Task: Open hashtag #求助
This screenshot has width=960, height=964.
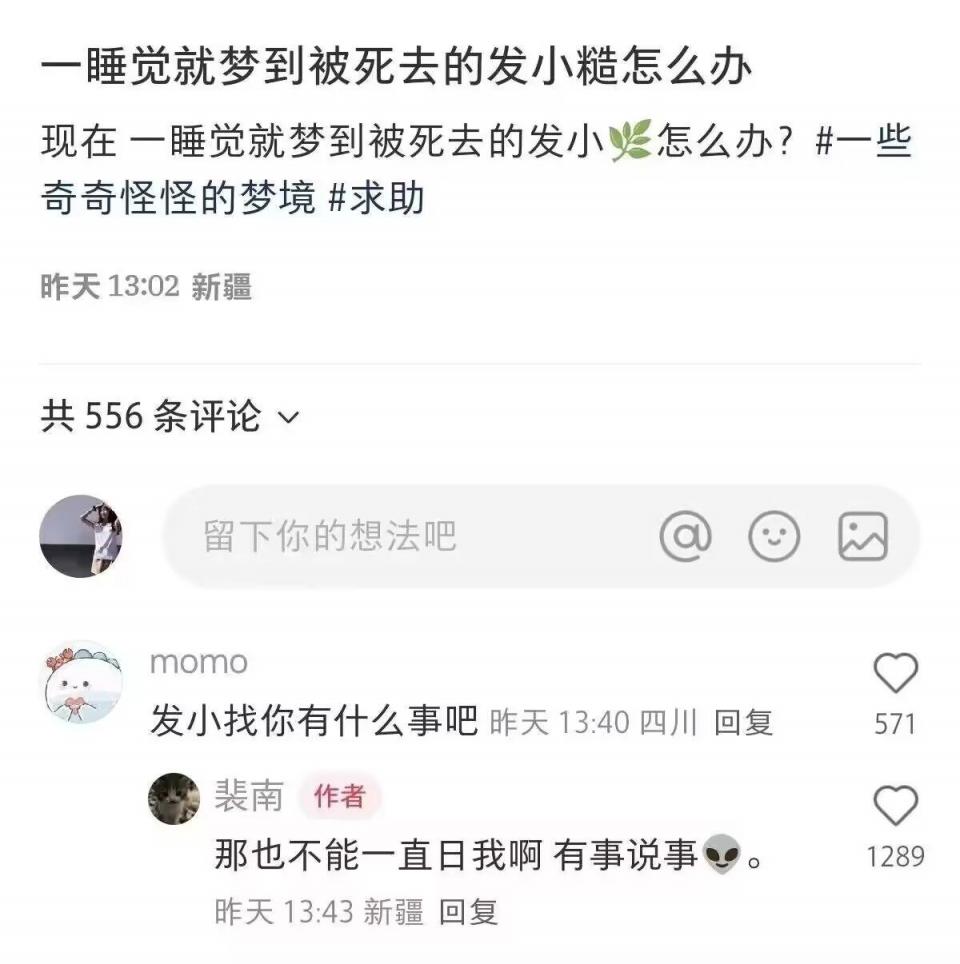Action: tap(375, 197)
